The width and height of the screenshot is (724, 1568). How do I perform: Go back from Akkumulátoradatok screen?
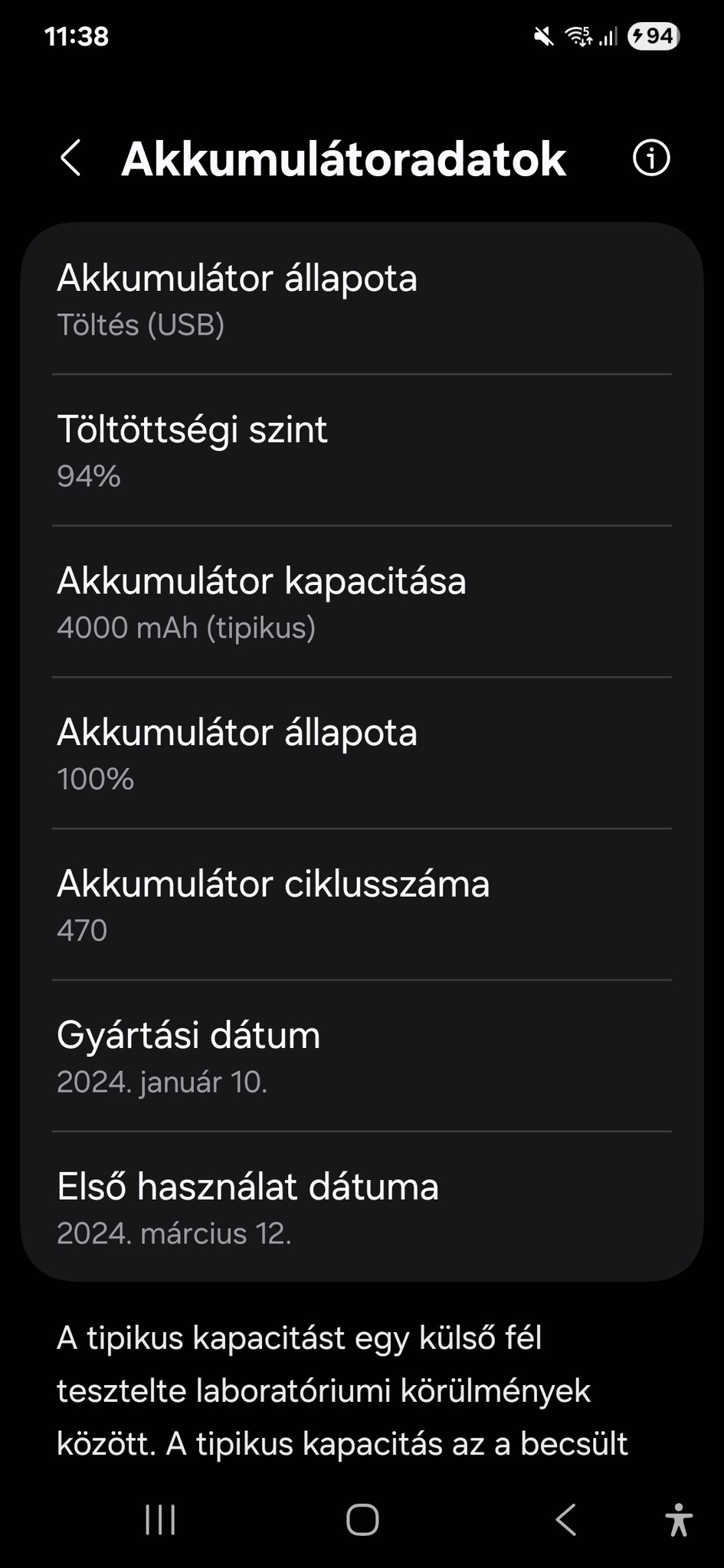click(70, 159)
